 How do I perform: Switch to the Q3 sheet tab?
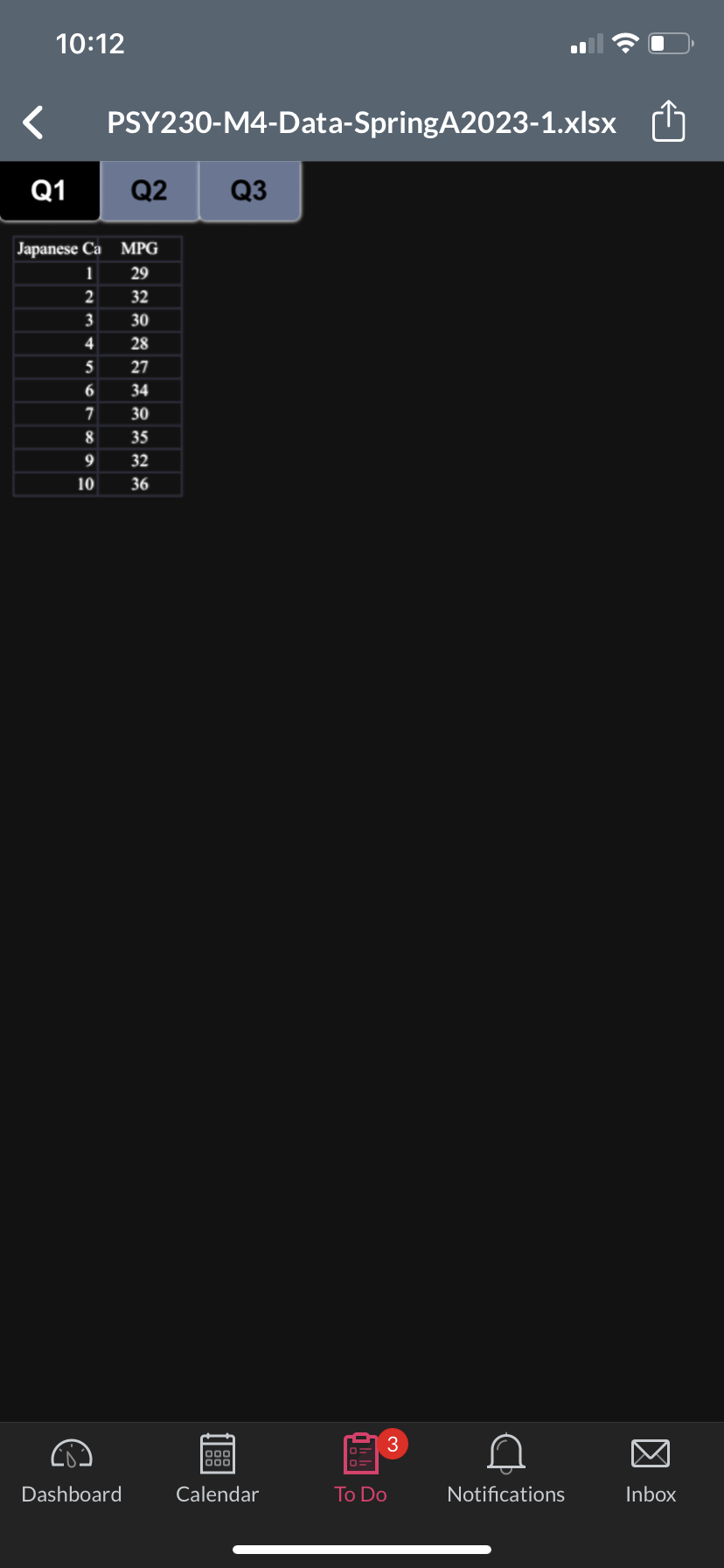click(x=249, y=189)
